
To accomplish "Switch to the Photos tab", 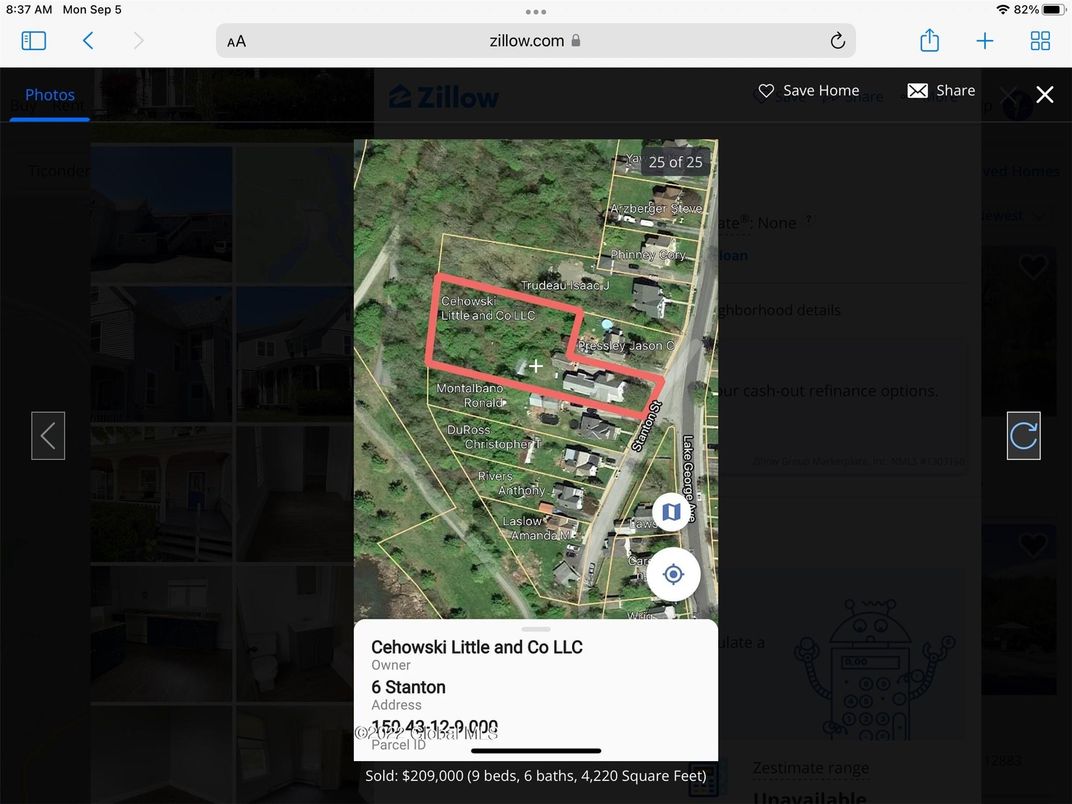I will click(50, 95).
